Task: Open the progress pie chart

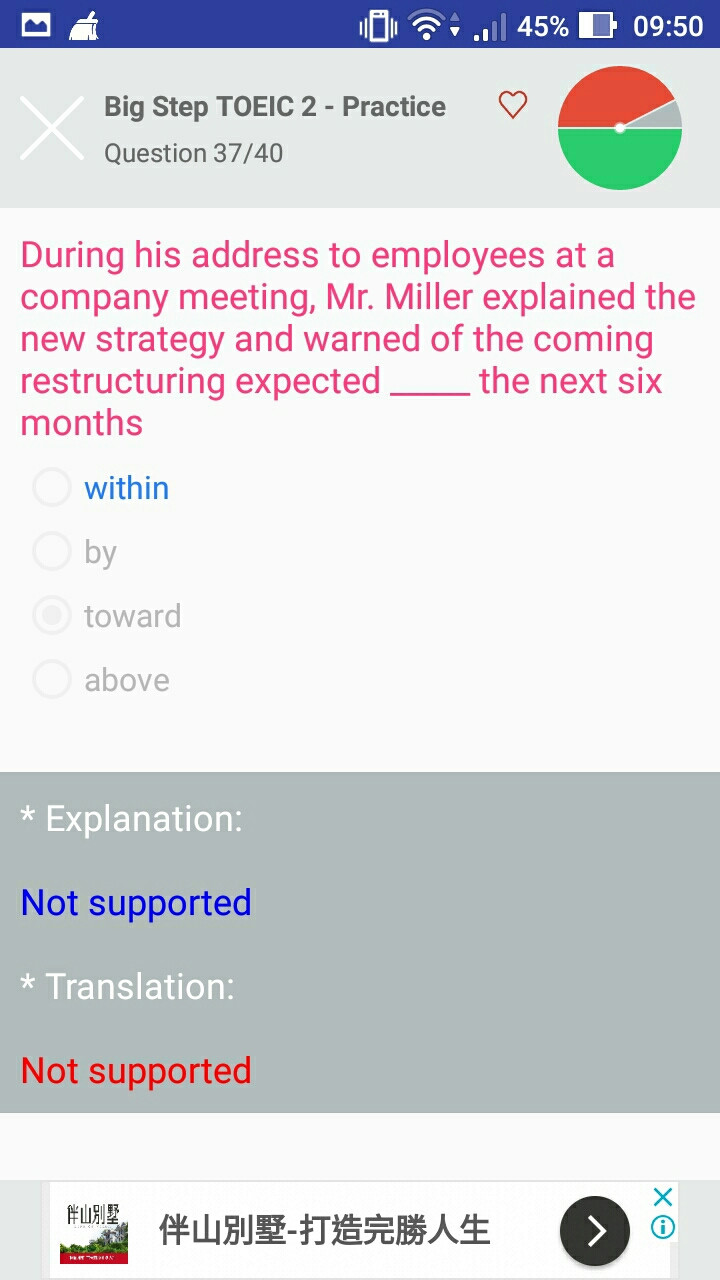Action: [x=620, y=128]
